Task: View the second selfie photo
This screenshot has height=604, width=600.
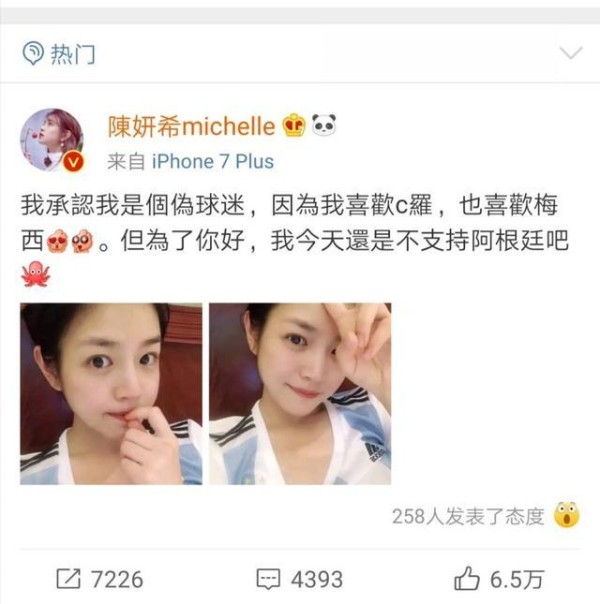Action: [299, 394]
